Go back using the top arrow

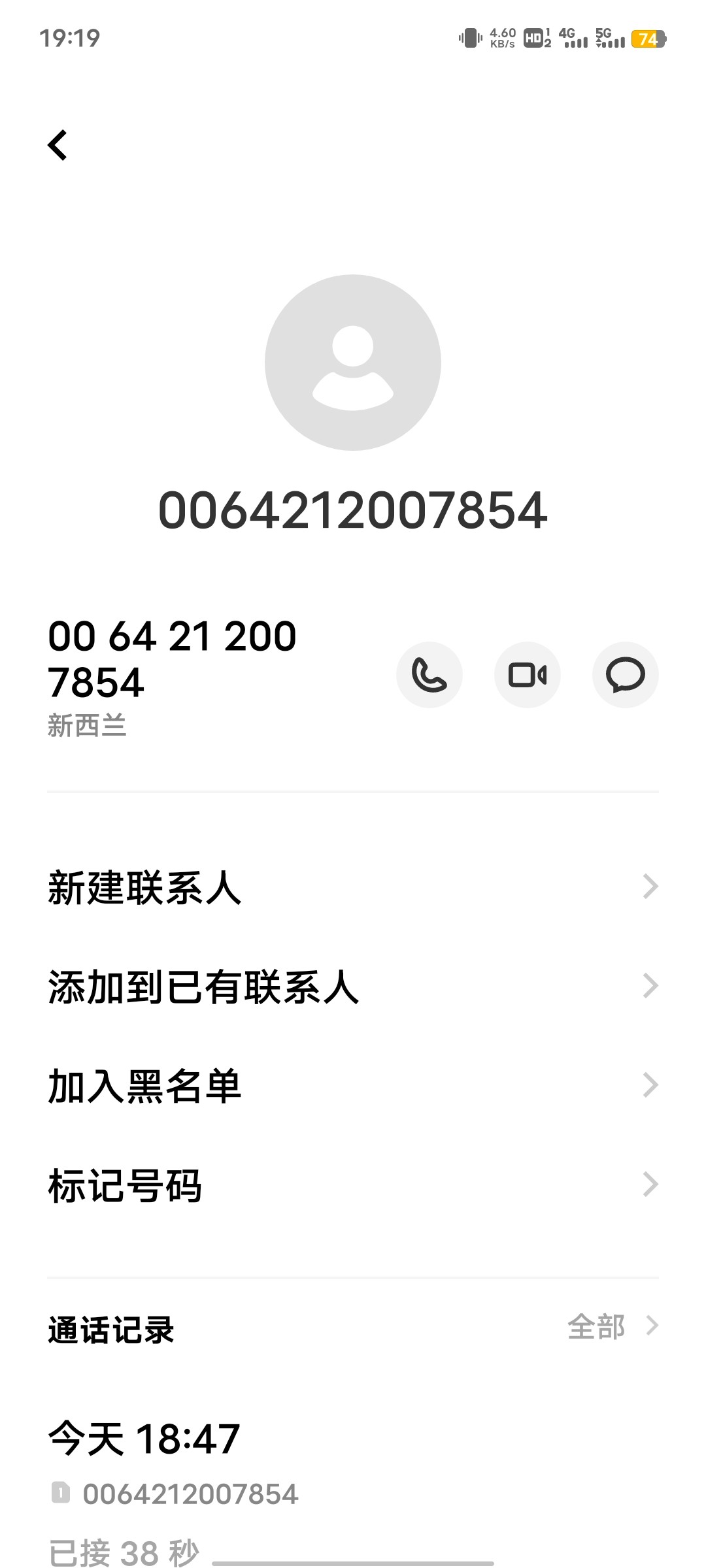tap(58, 145)
